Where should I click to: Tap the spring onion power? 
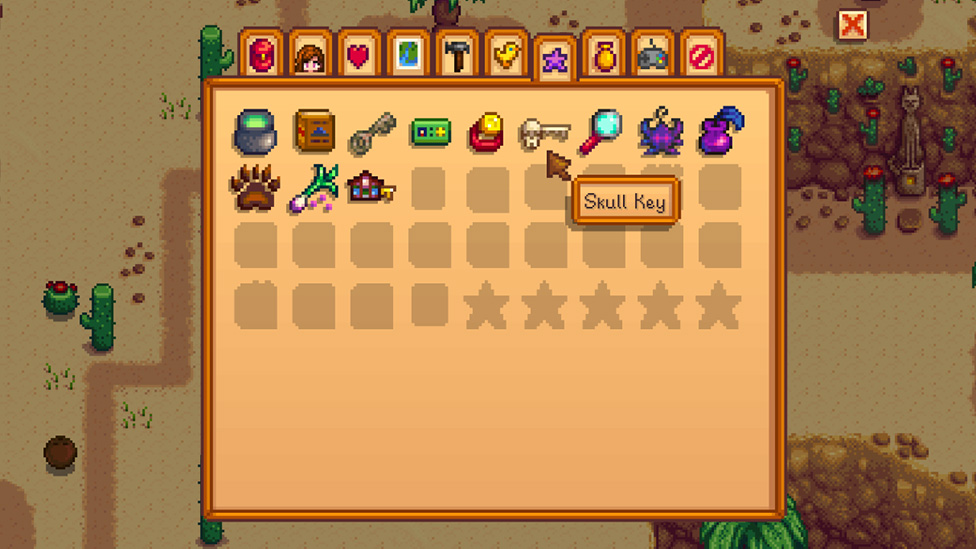point(313,188)
